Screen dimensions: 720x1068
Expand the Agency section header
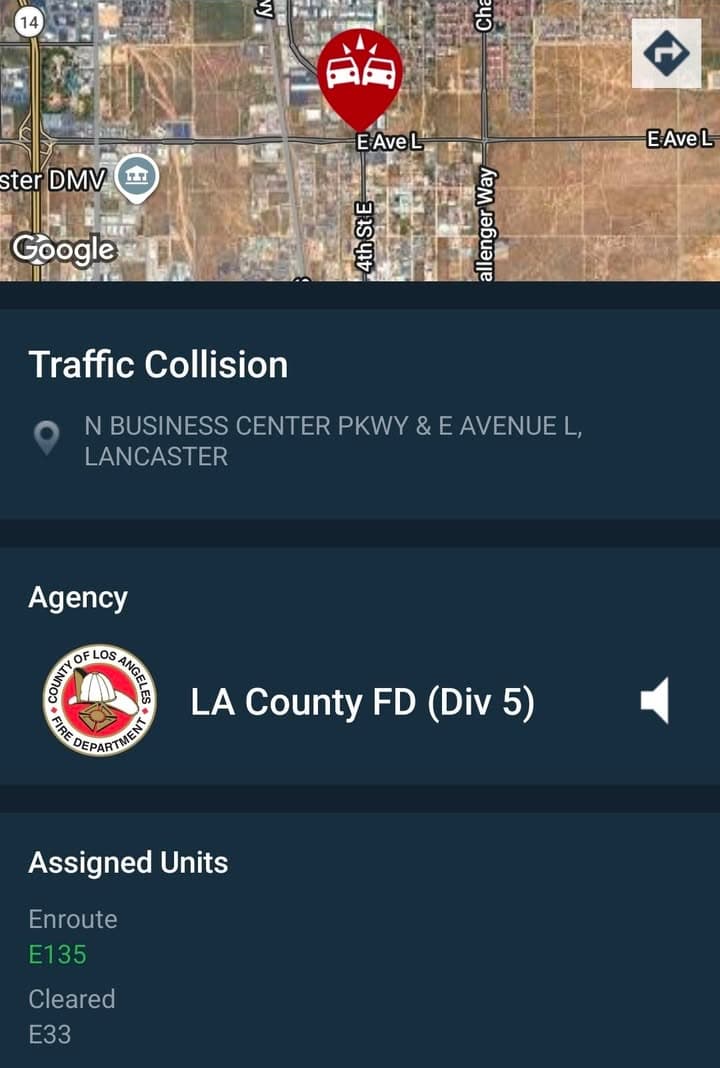[79, 597]
